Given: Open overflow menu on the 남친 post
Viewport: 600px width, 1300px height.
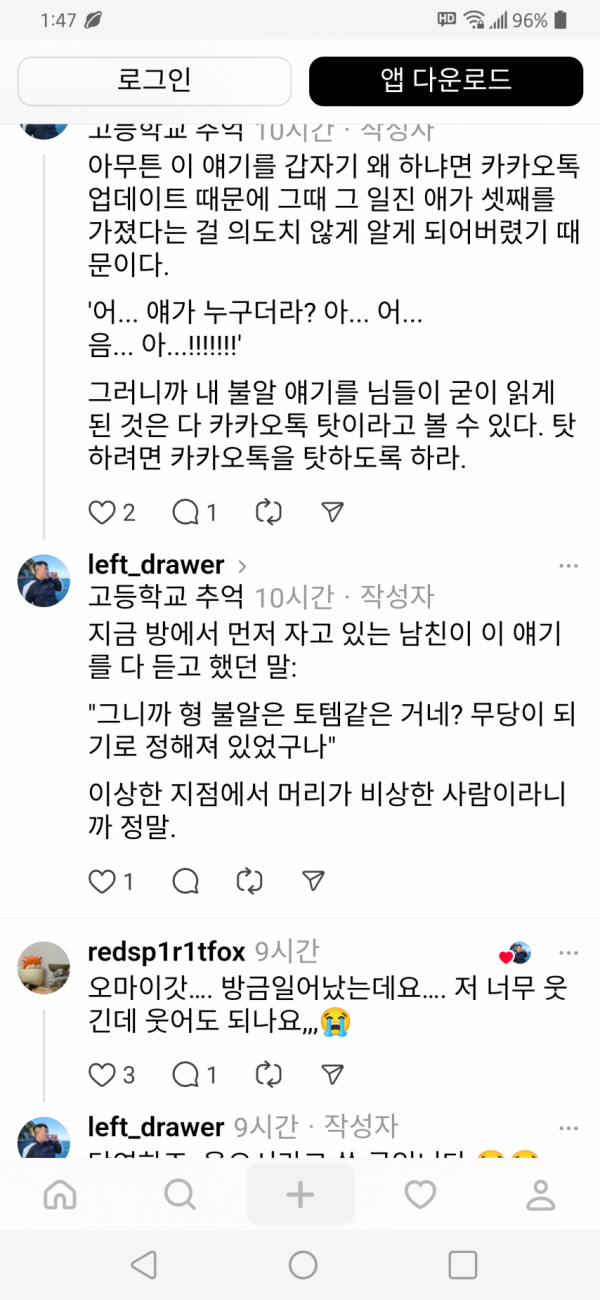Looking at the screenshot, I should (x=568, y=566).
